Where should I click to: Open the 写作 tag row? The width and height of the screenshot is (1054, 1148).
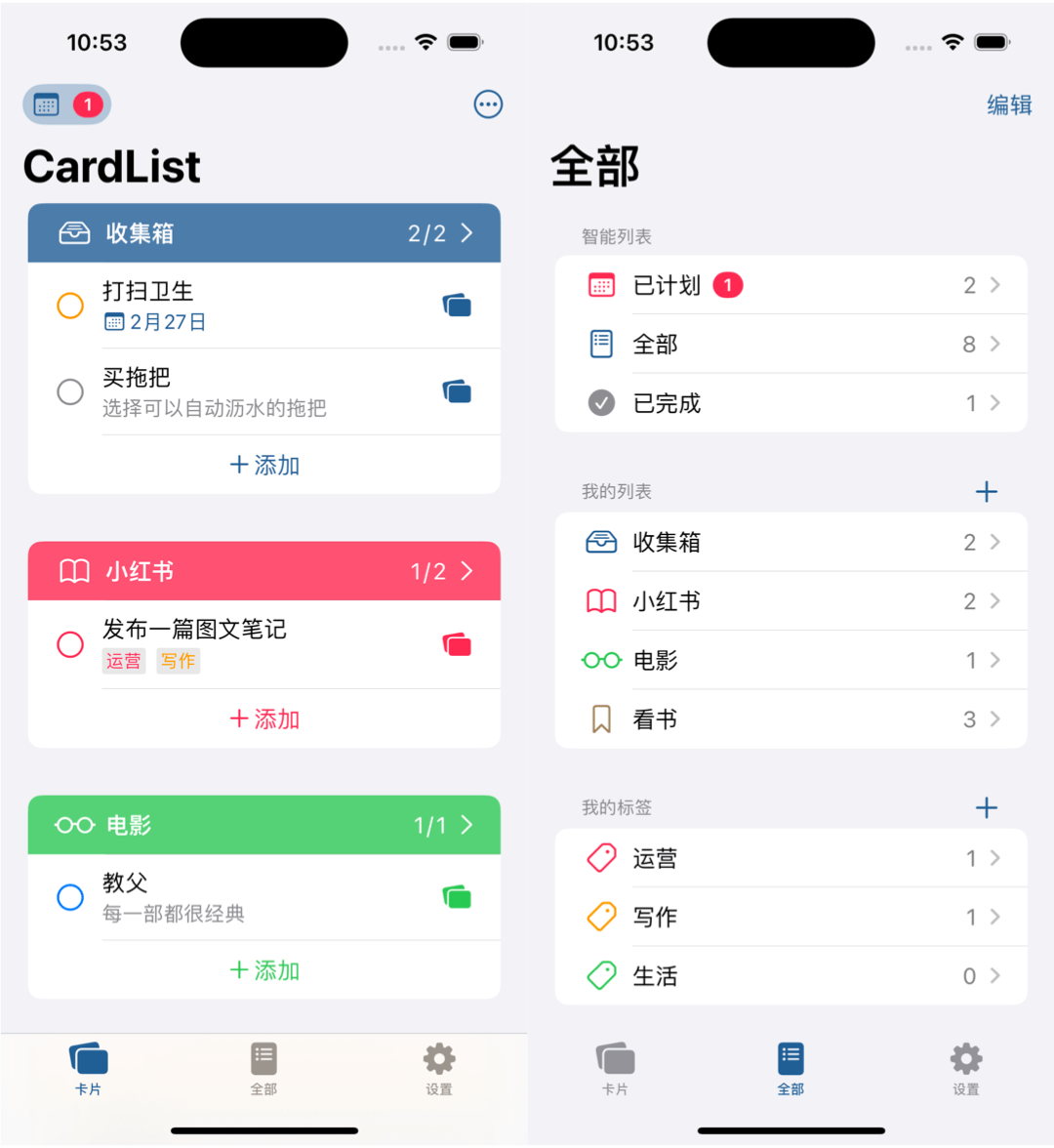pos(790,917)
